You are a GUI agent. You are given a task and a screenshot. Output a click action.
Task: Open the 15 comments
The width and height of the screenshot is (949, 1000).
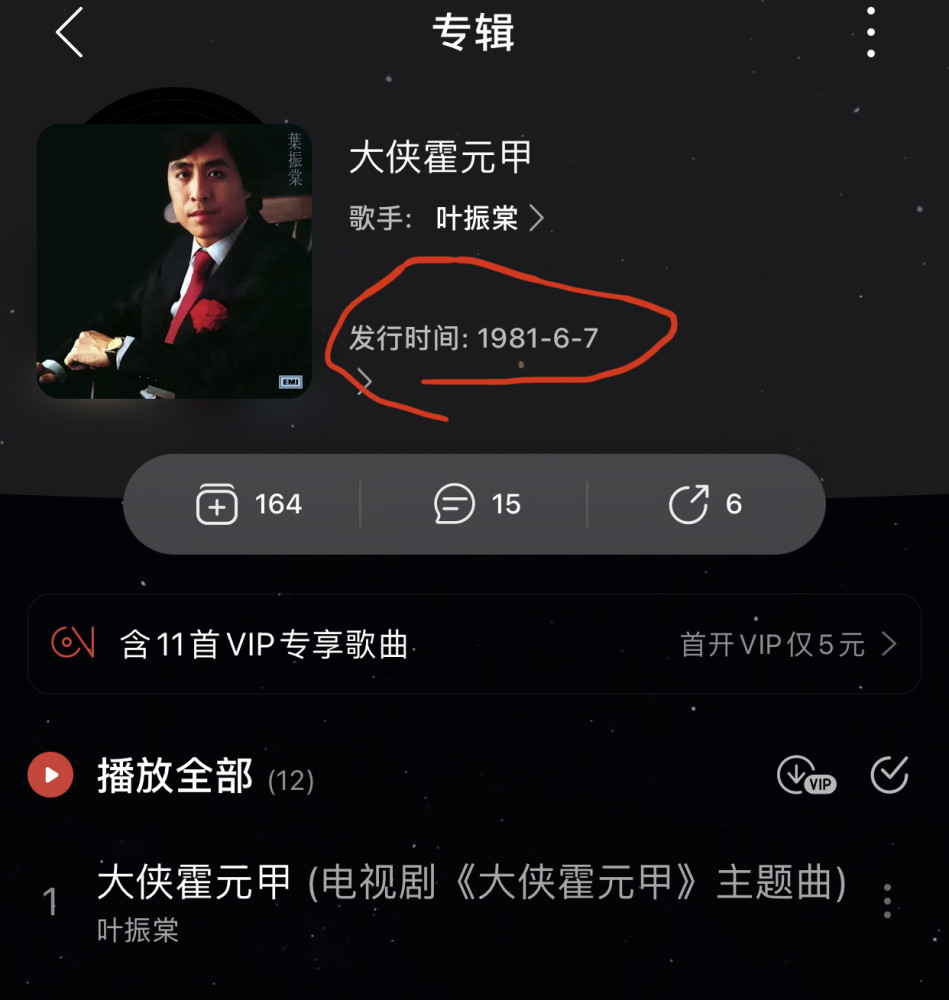pyautogui.click(x=477, y=504)
